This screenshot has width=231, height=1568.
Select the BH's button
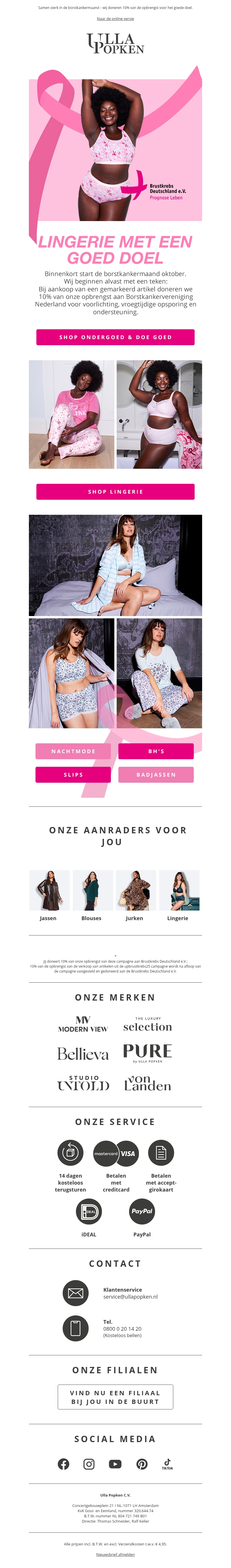(x=156, y=751)
